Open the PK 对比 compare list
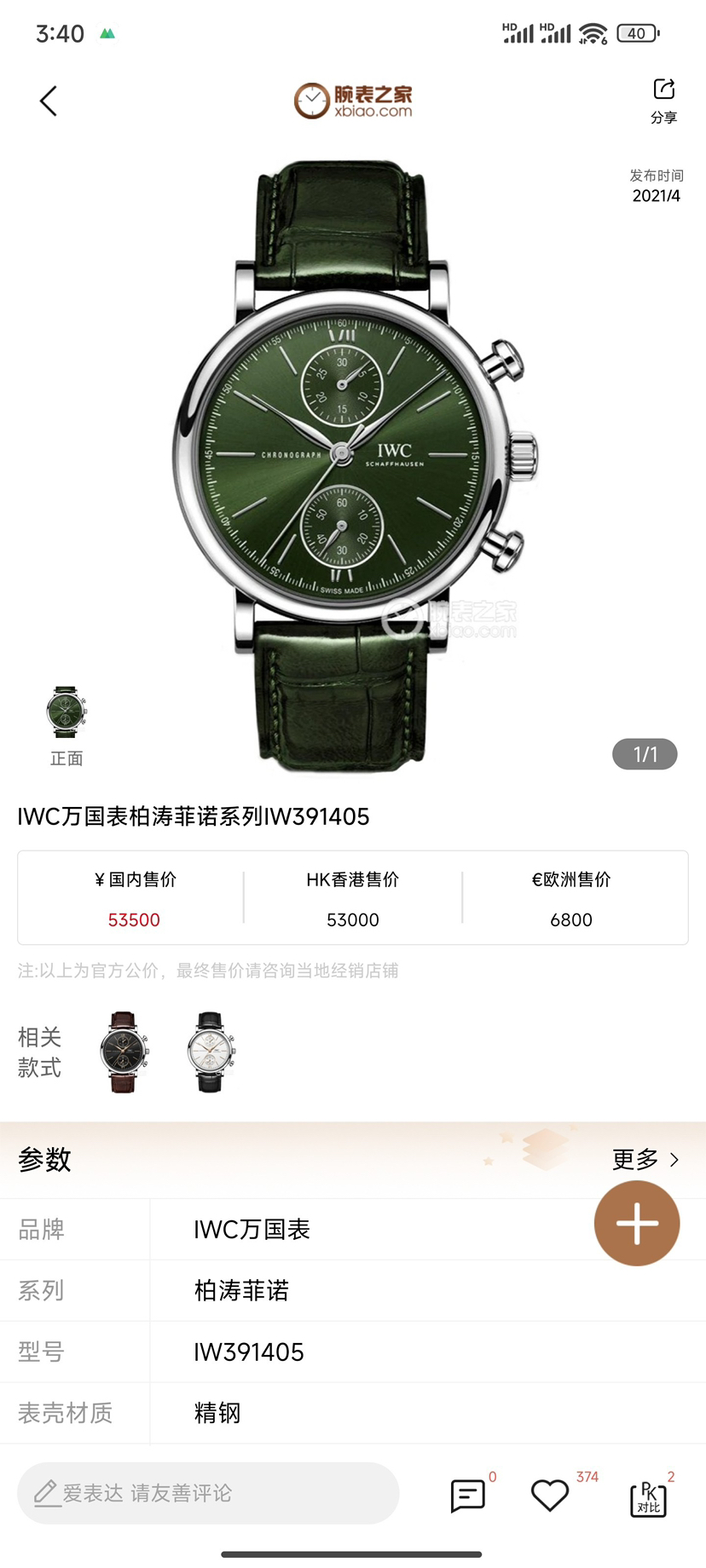The width and height of the screenshot is (706, 1568). 648,1498
